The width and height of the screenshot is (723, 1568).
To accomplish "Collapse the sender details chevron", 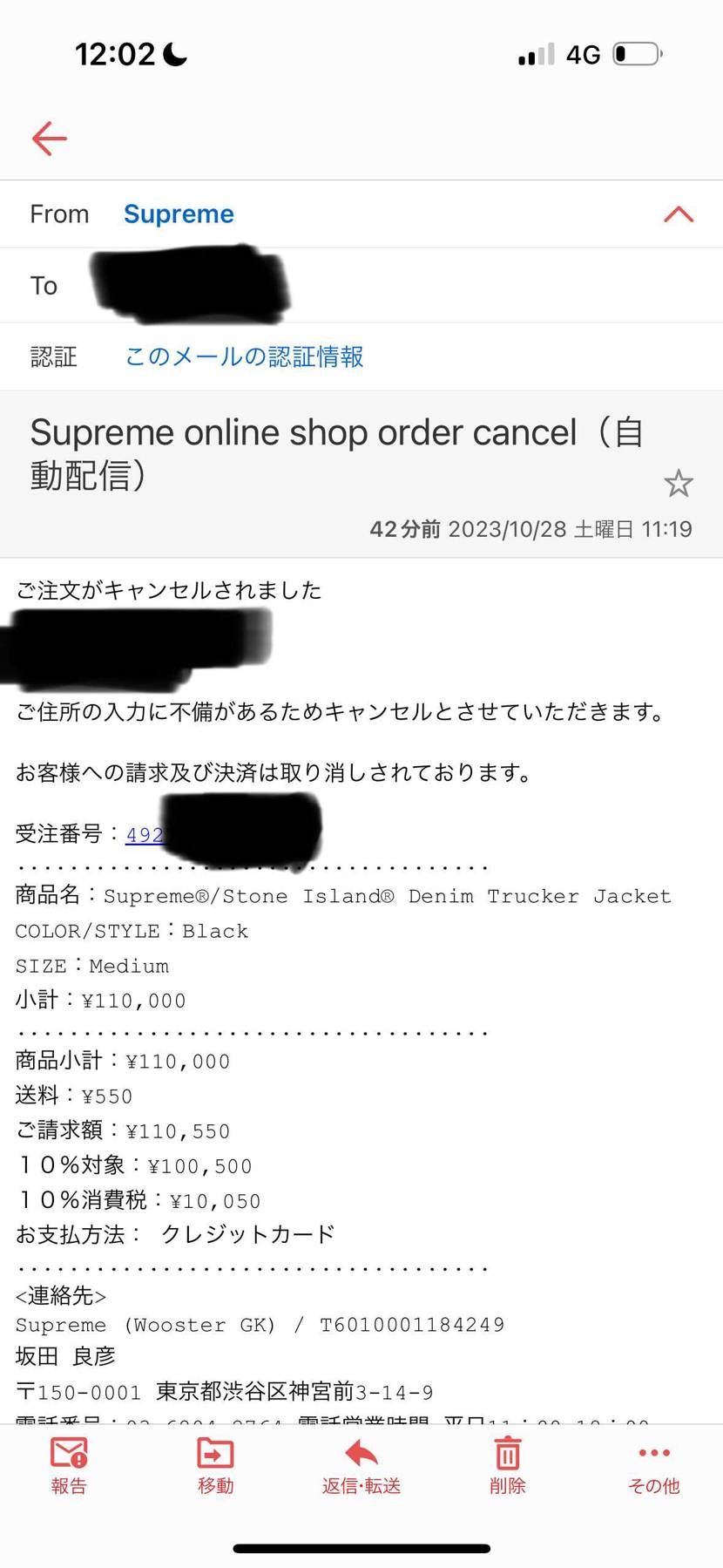I will point(678,214).
